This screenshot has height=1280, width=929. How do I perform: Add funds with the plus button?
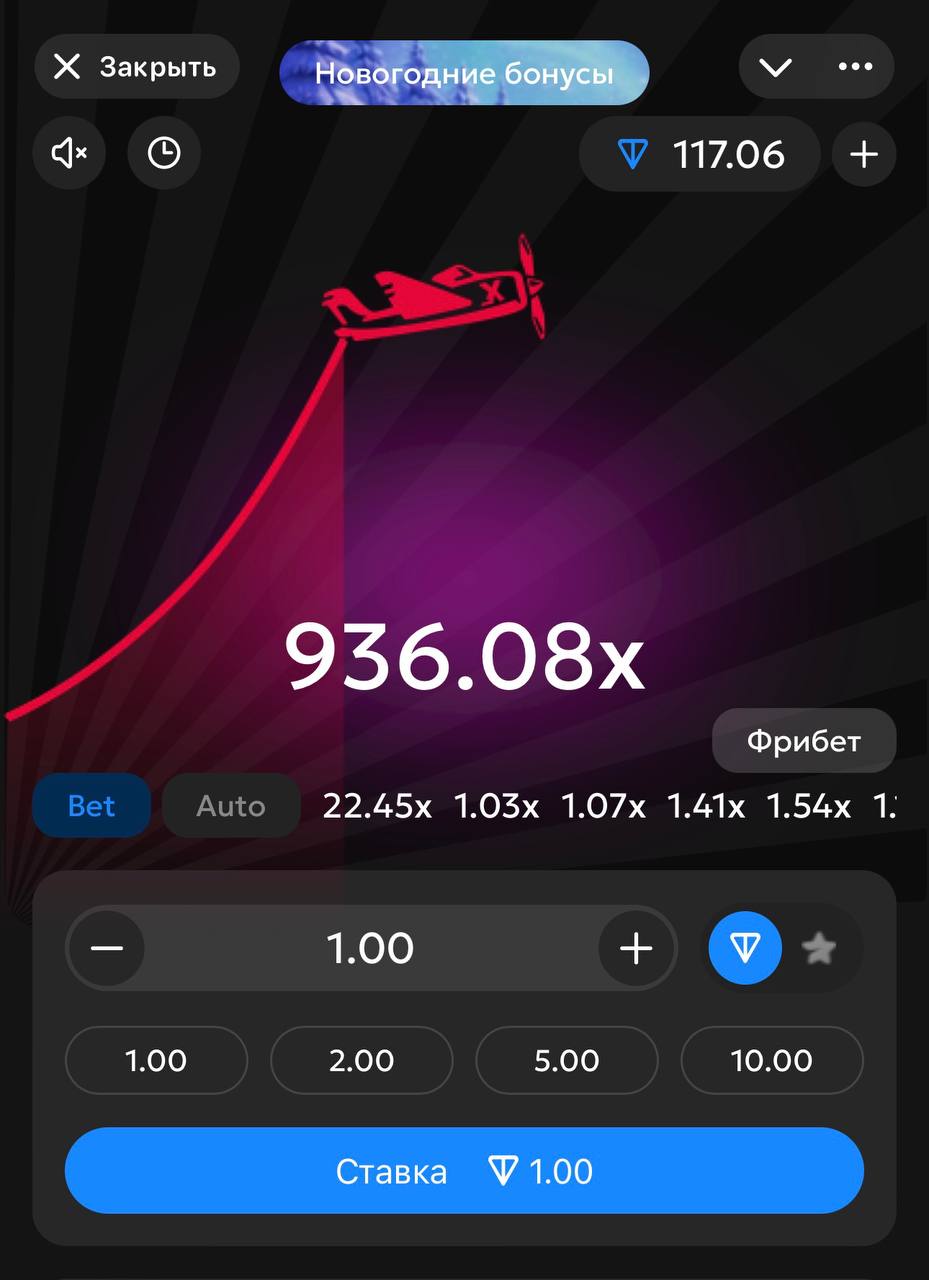863,155
